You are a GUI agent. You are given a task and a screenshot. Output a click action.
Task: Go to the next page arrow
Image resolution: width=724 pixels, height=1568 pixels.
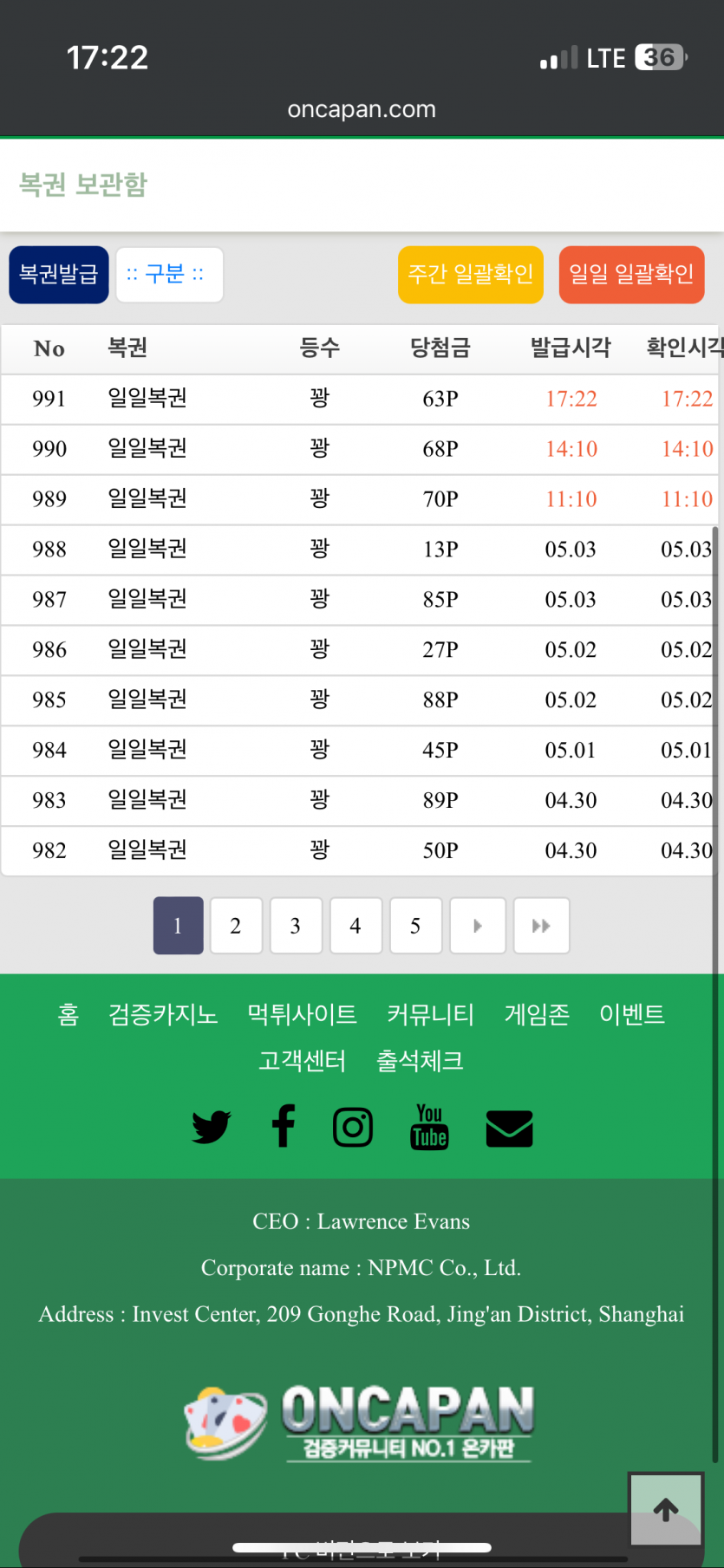click(x=477, y=926)
